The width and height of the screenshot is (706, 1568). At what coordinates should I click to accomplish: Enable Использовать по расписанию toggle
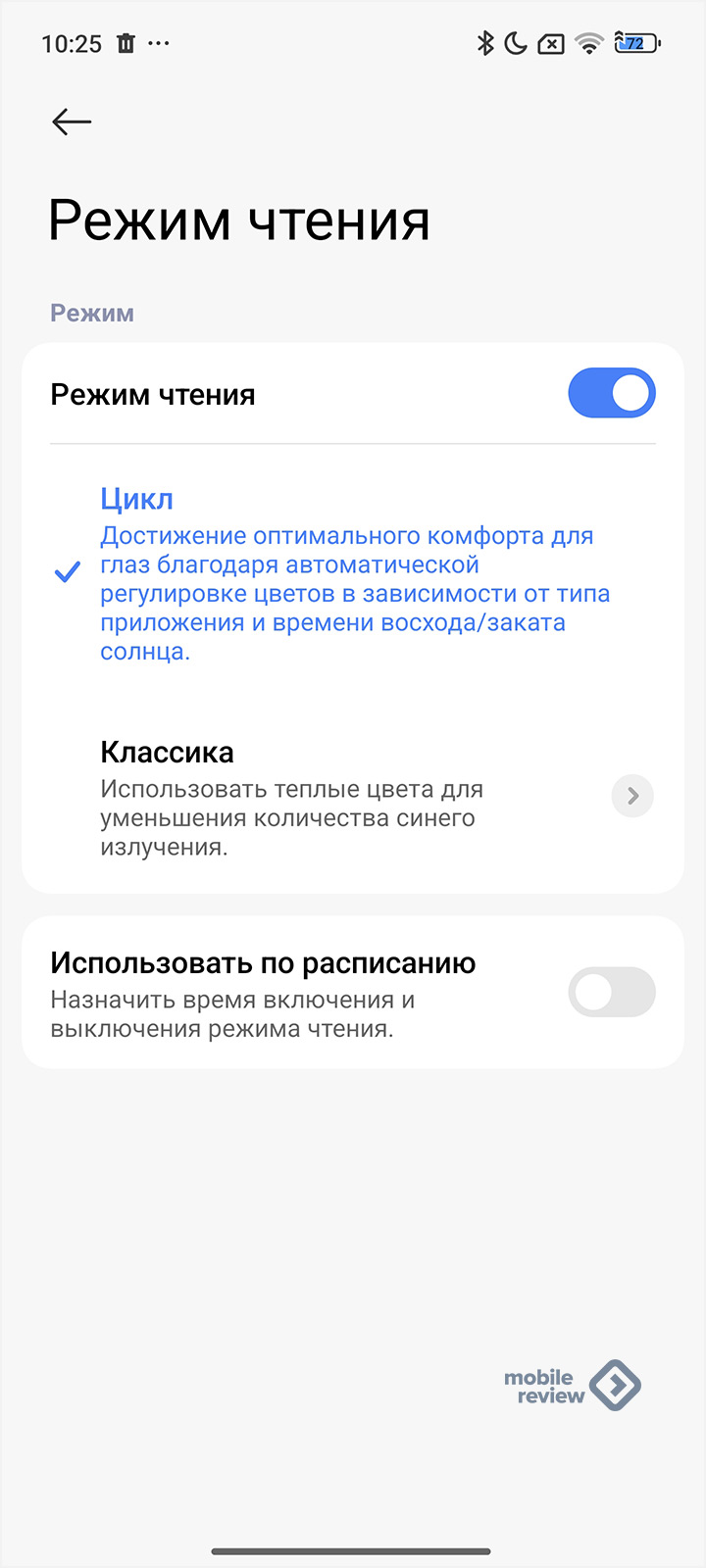pos(612,992)
